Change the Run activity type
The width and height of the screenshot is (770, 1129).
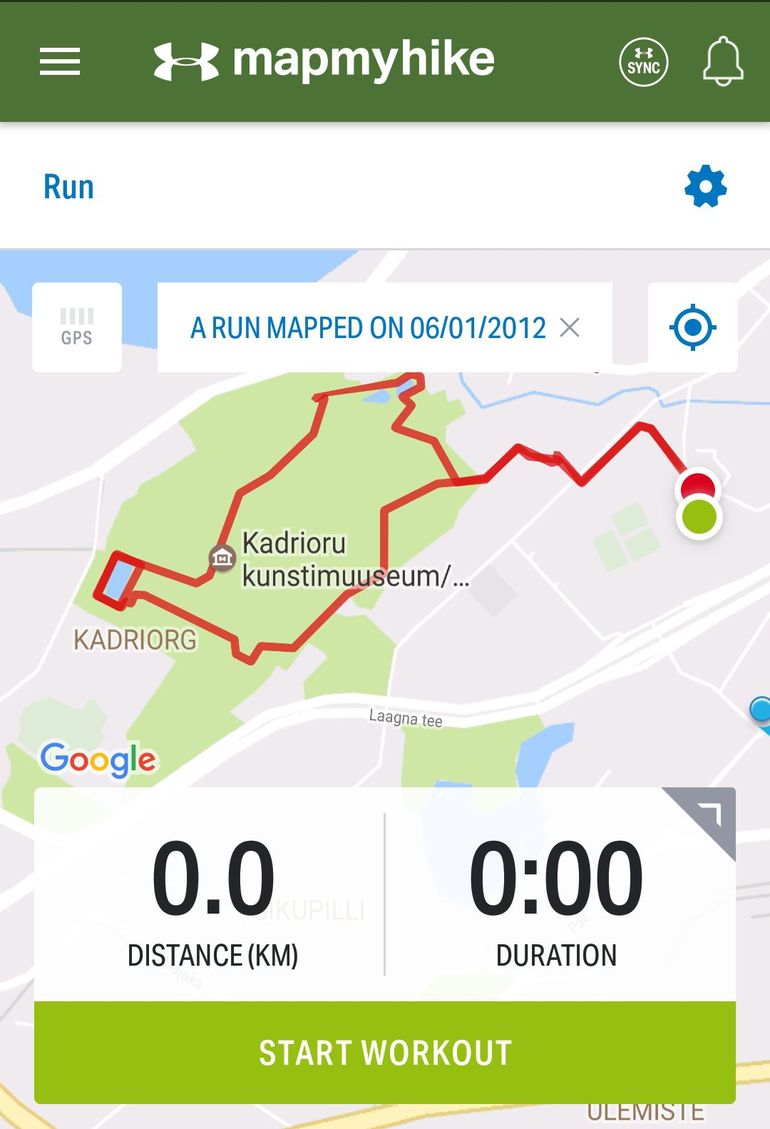tap(69, 187)
